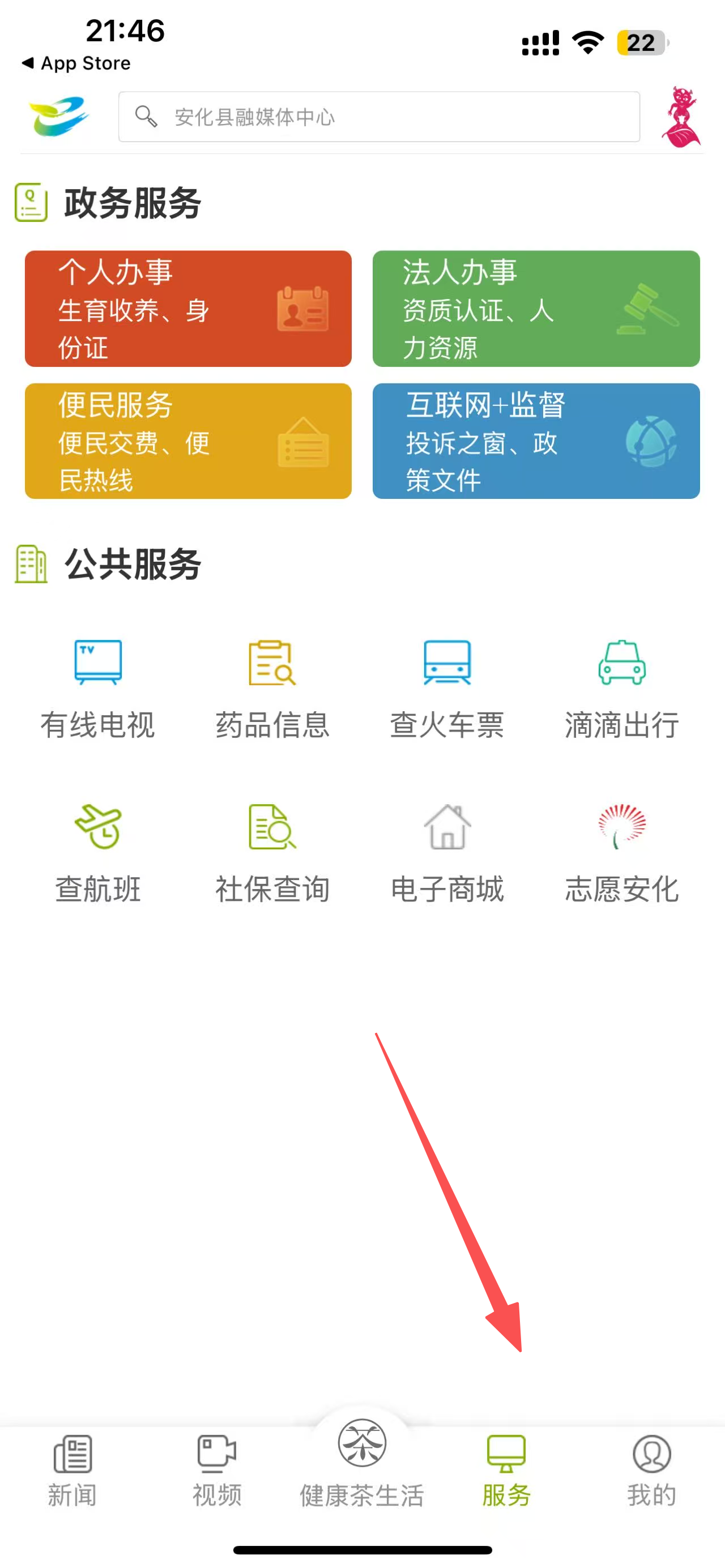Open the 便民服务 card
The height and width of the screenshot is (1568, 725).
pyautogui.click(x=188, y=441)
